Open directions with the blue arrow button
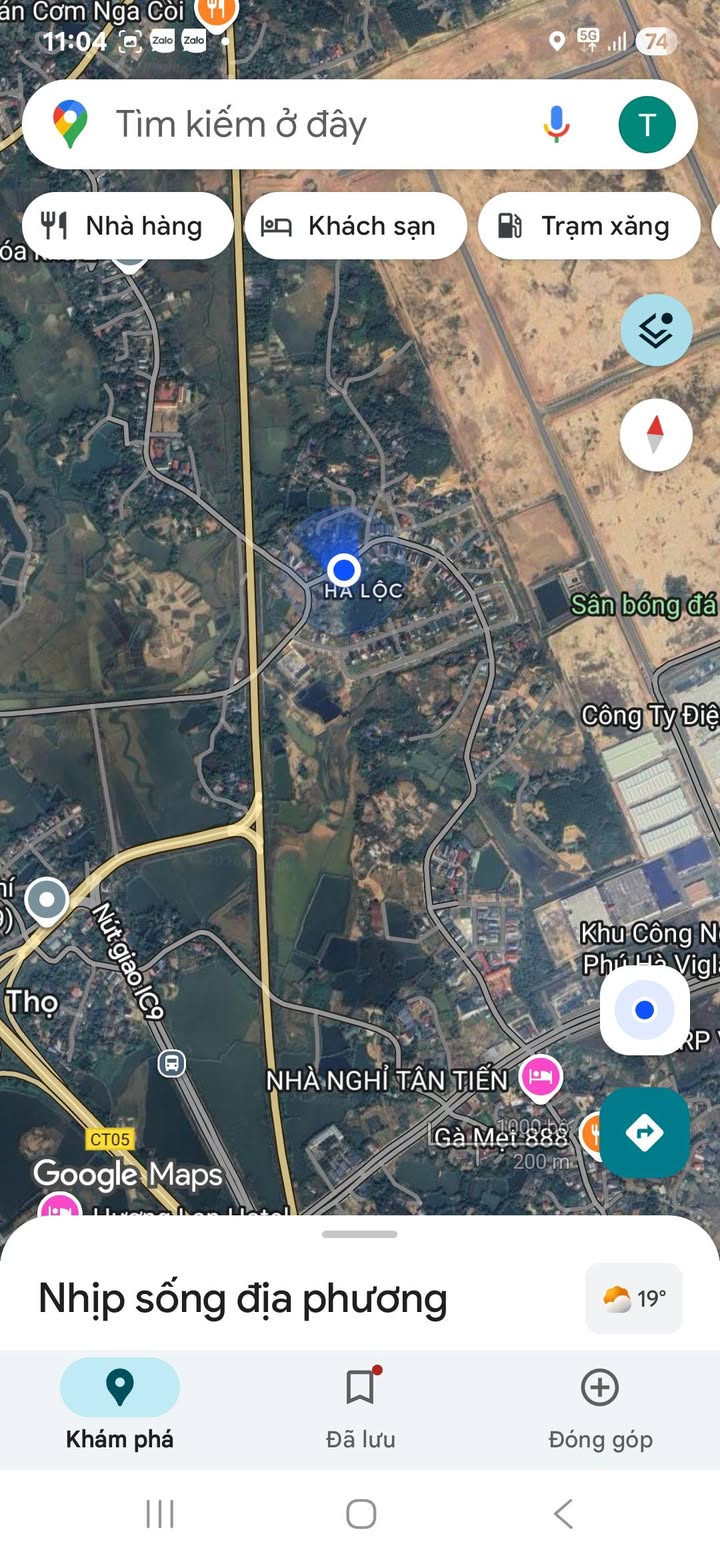This screenshot has height=1560, width=720. 644,1133
